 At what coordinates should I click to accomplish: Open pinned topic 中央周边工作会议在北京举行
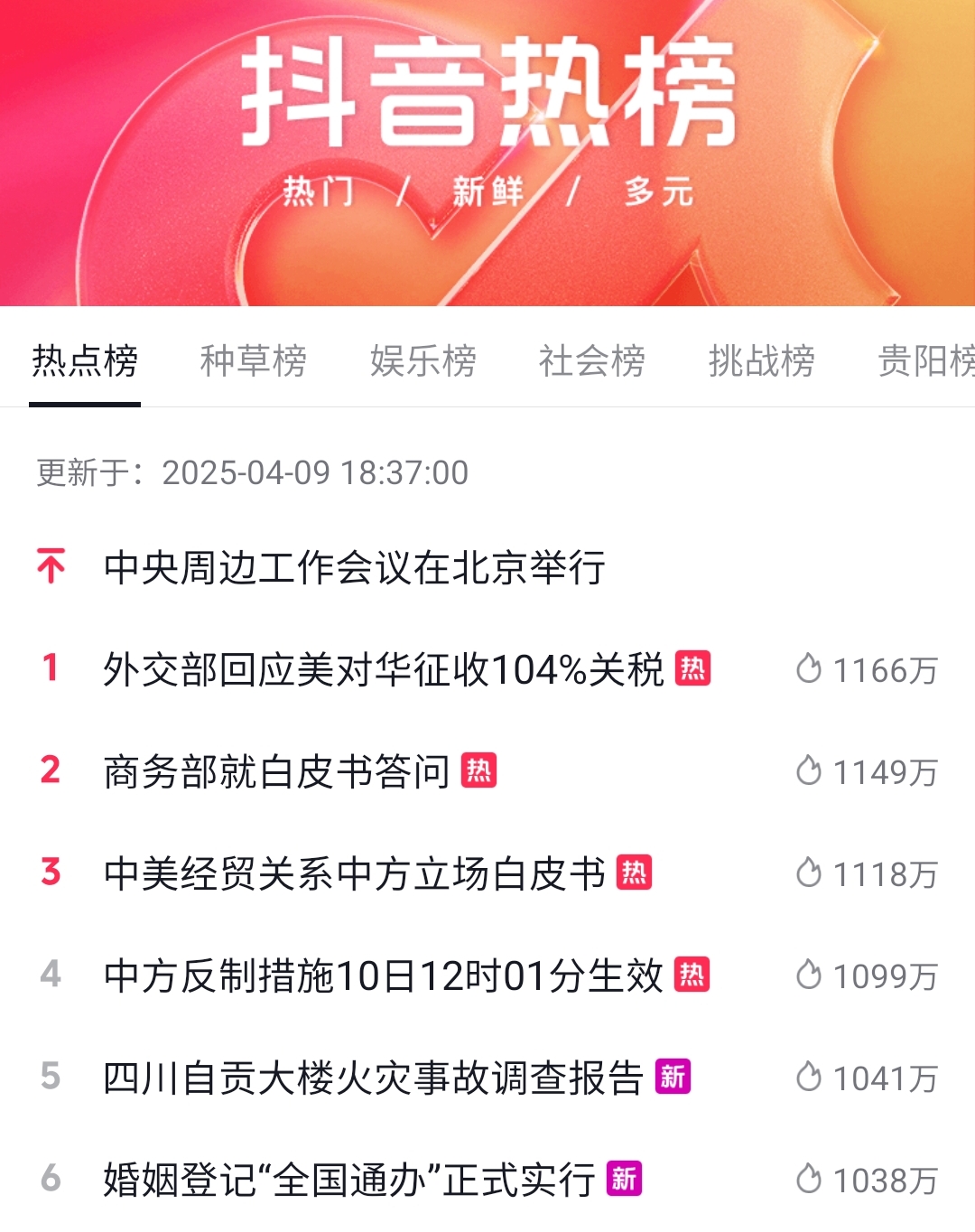(x=354, y=568)
